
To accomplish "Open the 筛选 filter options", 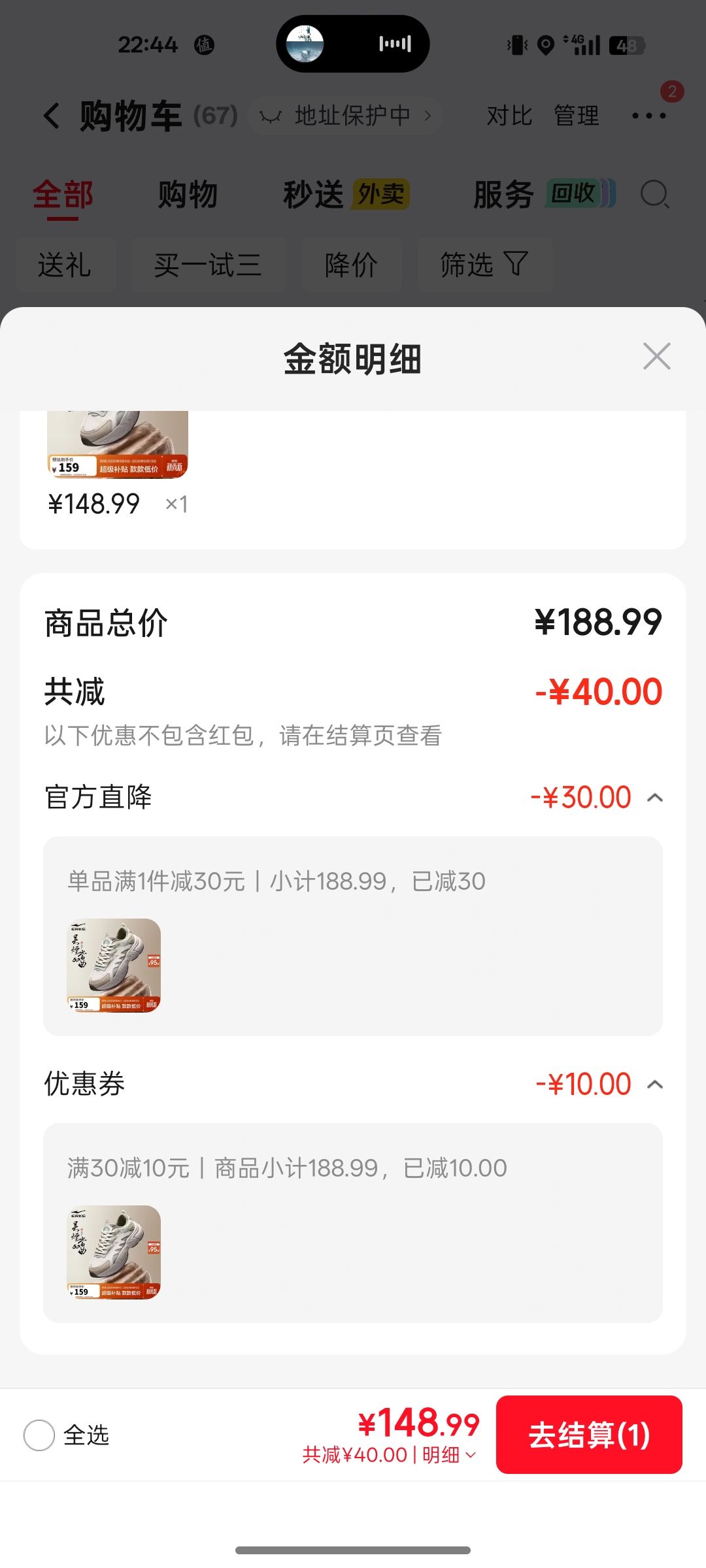I will click(x=484, y=265).
